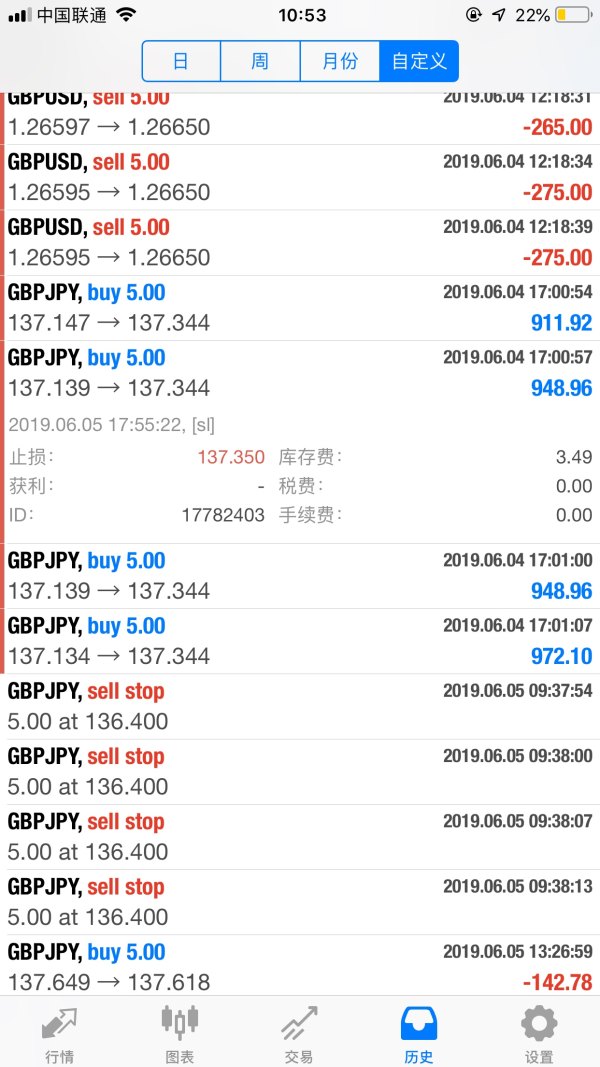Expand GBPJPY sell stop order at 09:38:13
600x1067 pixels.
coord(300,902)
